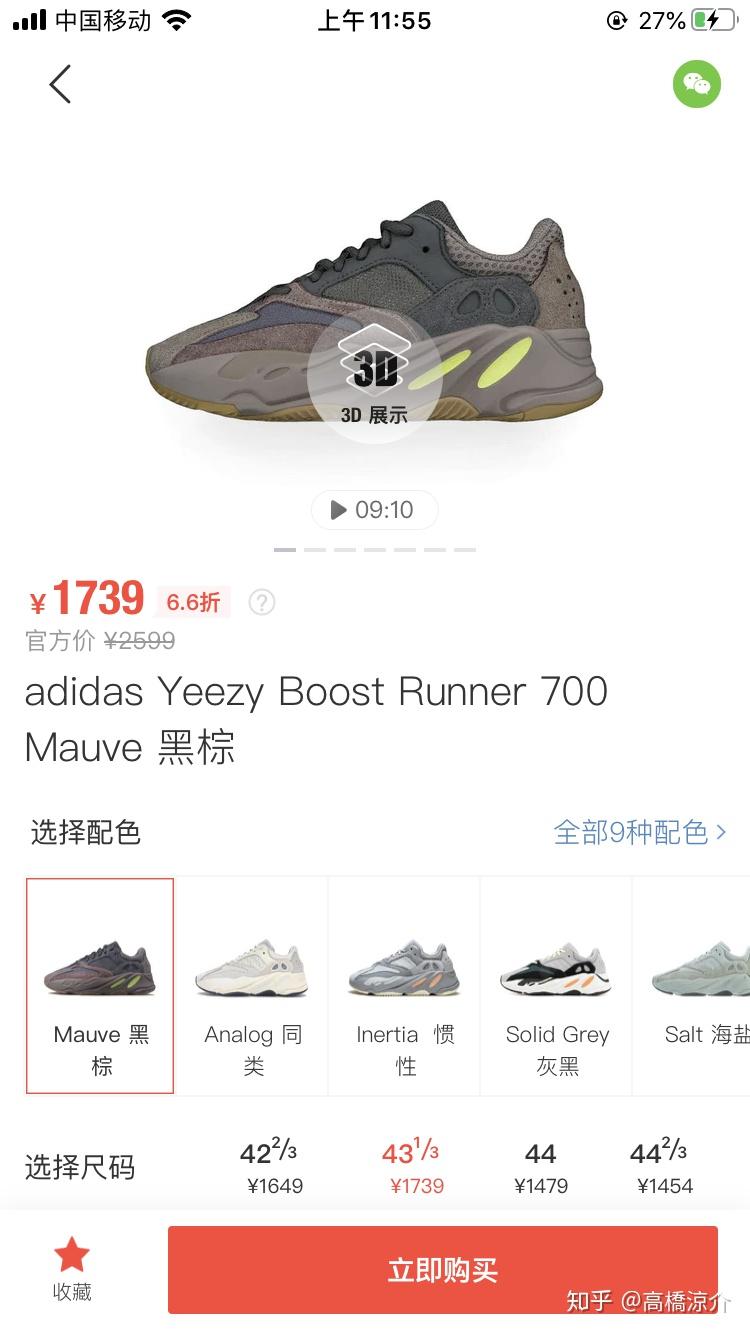
Task: Choose size 43⅓ priced ¥1739
Action: point(411,1166)
